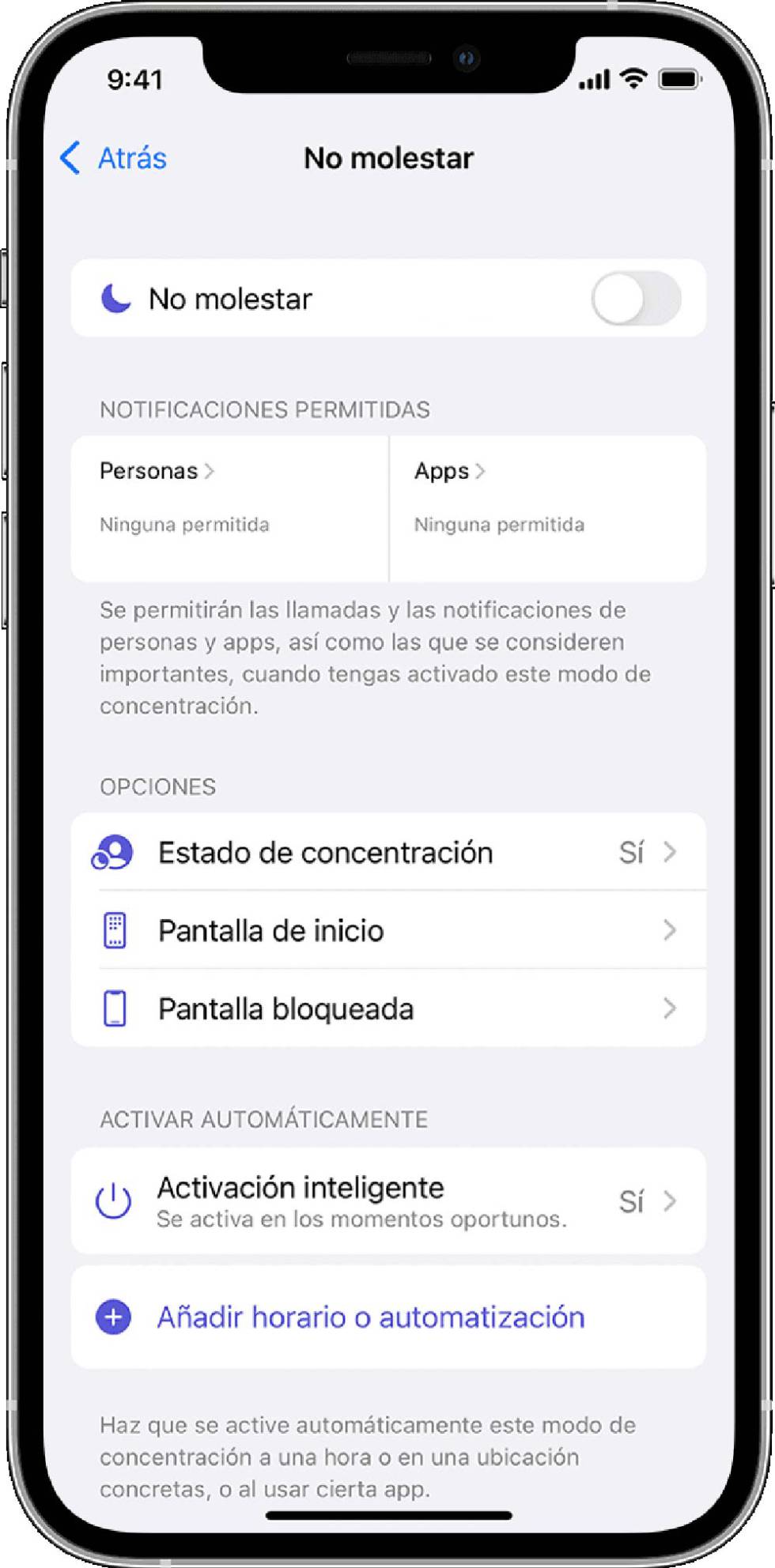Toggle the No molestar switch
Image resolution: width=775 pixels, height=1568 pixels.
(636, 299)
